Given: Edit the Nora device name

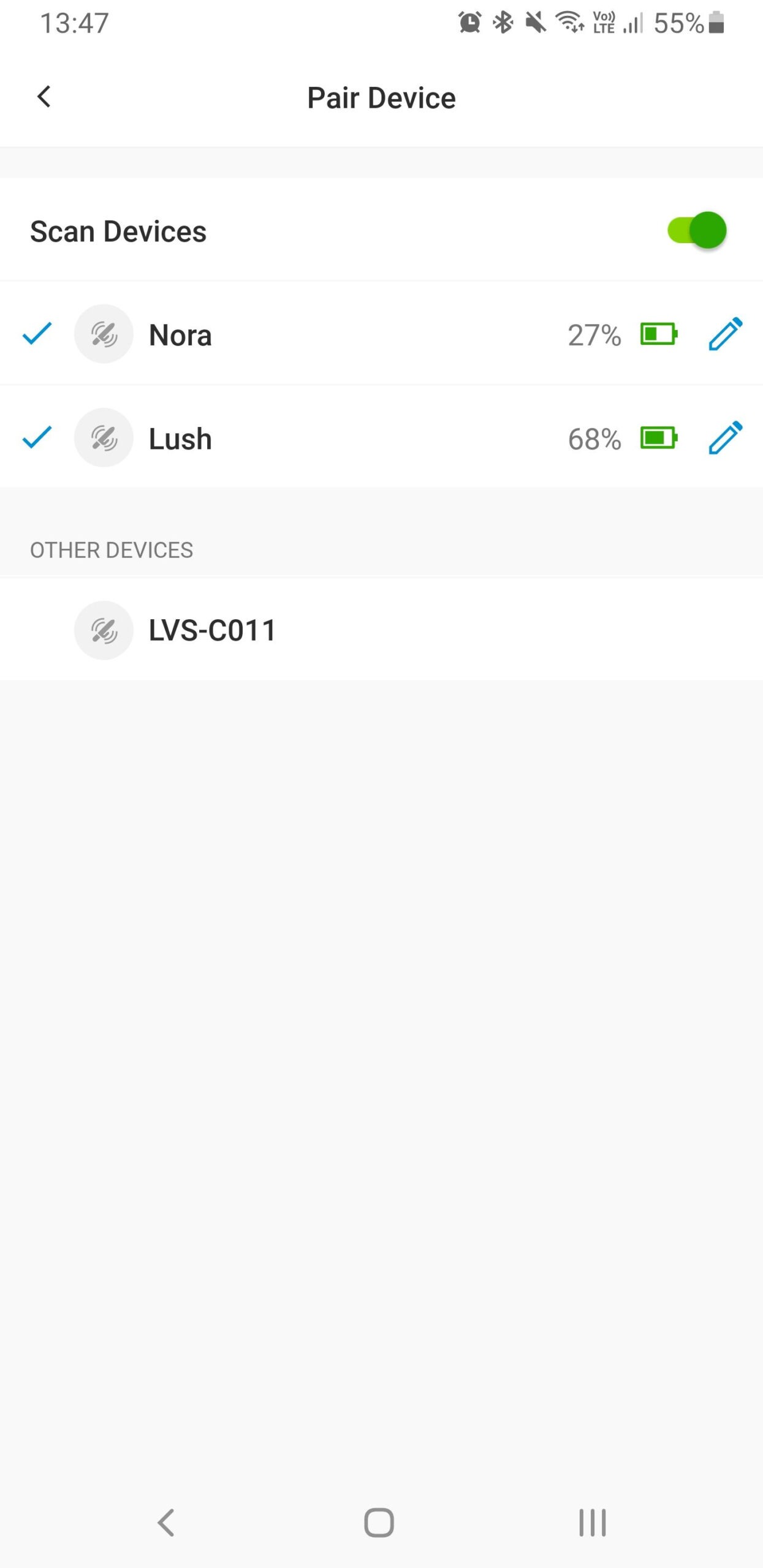Looking at the screenshot, I should [725, 334].
